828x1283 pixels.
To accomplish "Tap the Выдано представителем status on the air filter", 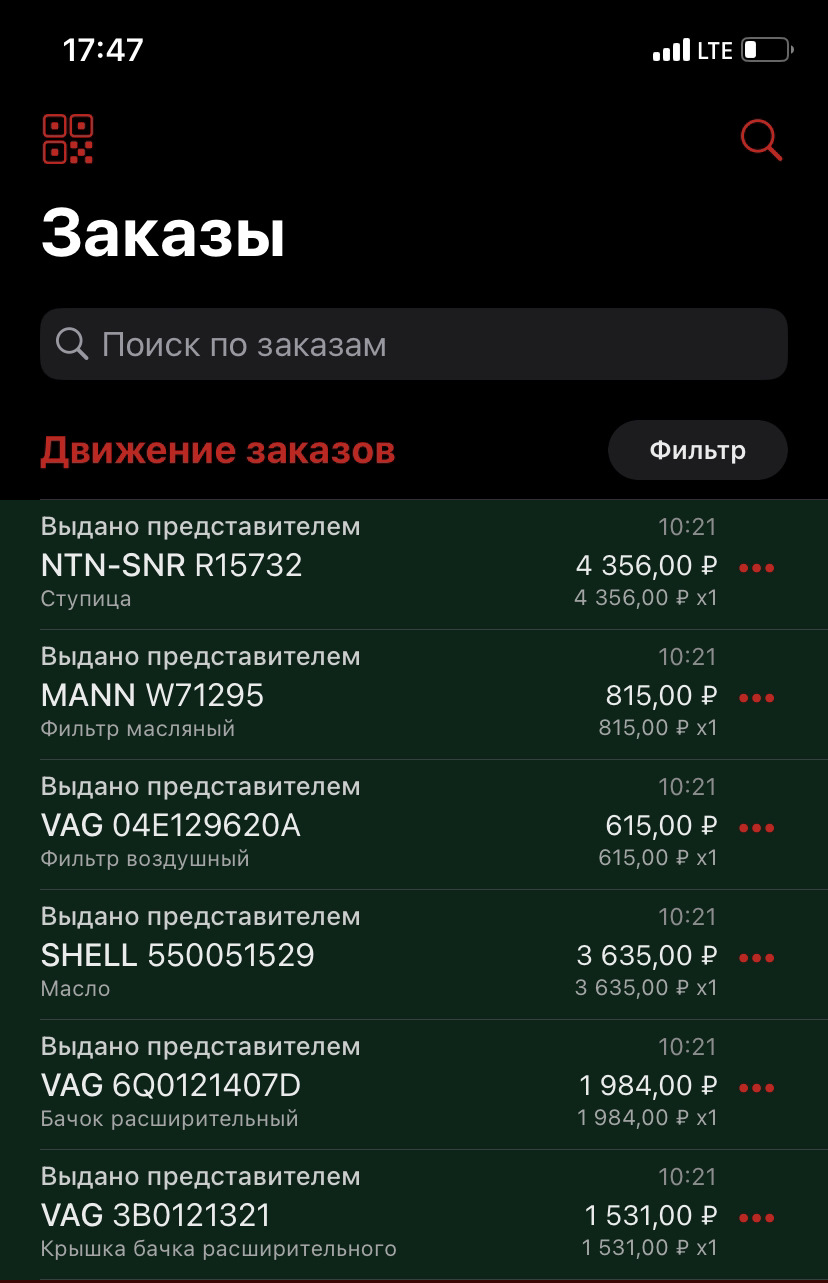I will pyautogui.click(x=199, y=786).
